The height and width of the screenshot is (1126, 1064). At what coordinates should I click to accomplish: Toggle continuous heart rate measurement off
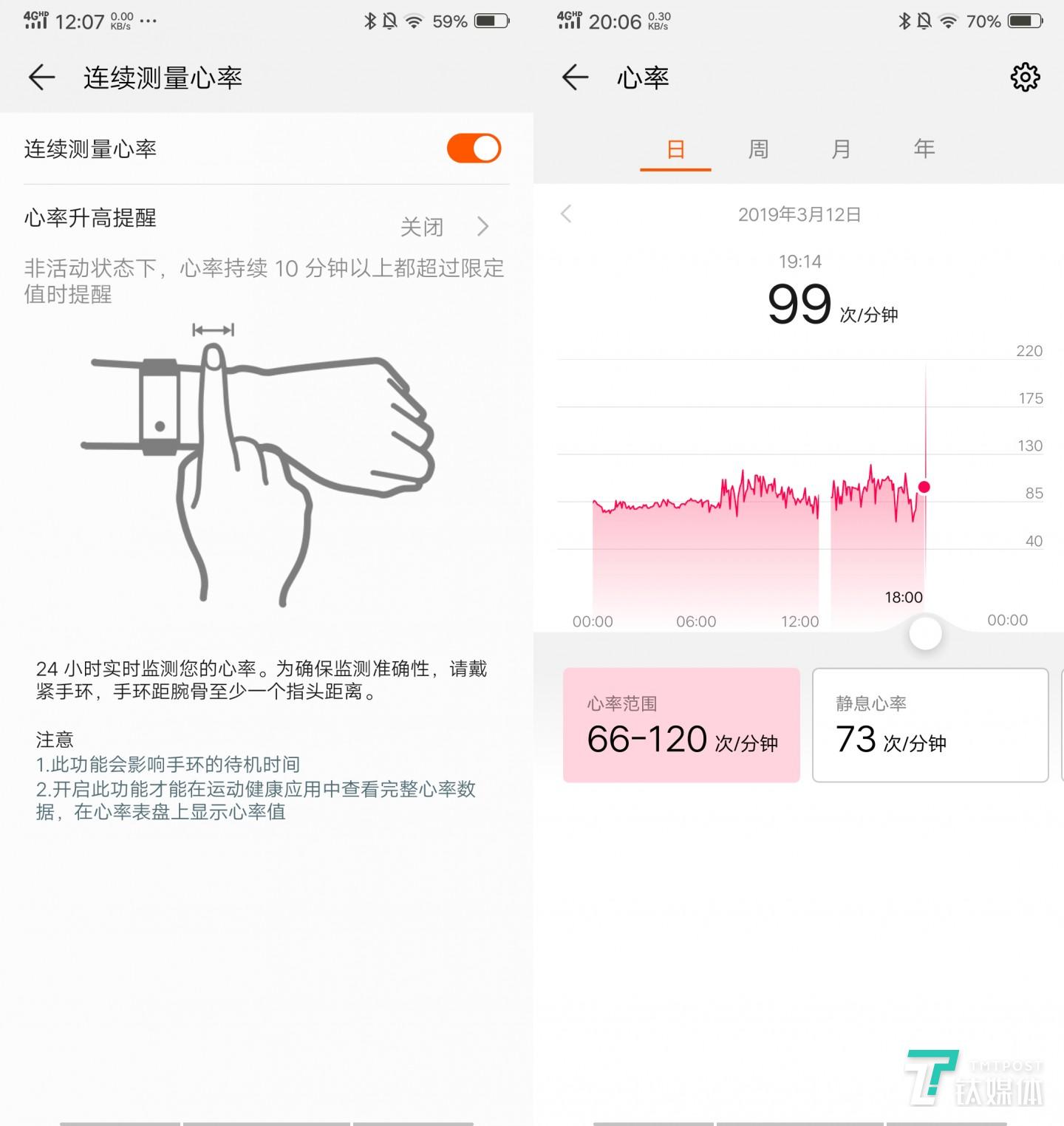tap(475, 148)
